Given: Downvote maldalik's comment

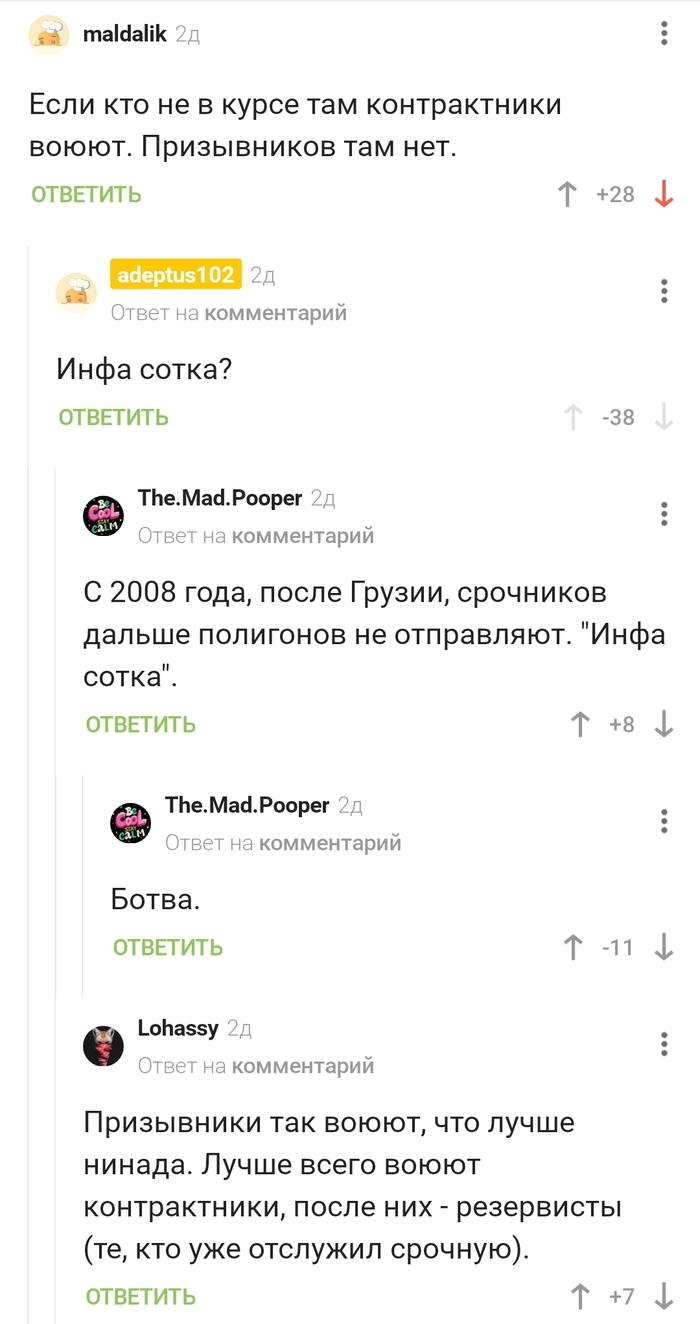Looking at the screenshot, I should [663, 195].
